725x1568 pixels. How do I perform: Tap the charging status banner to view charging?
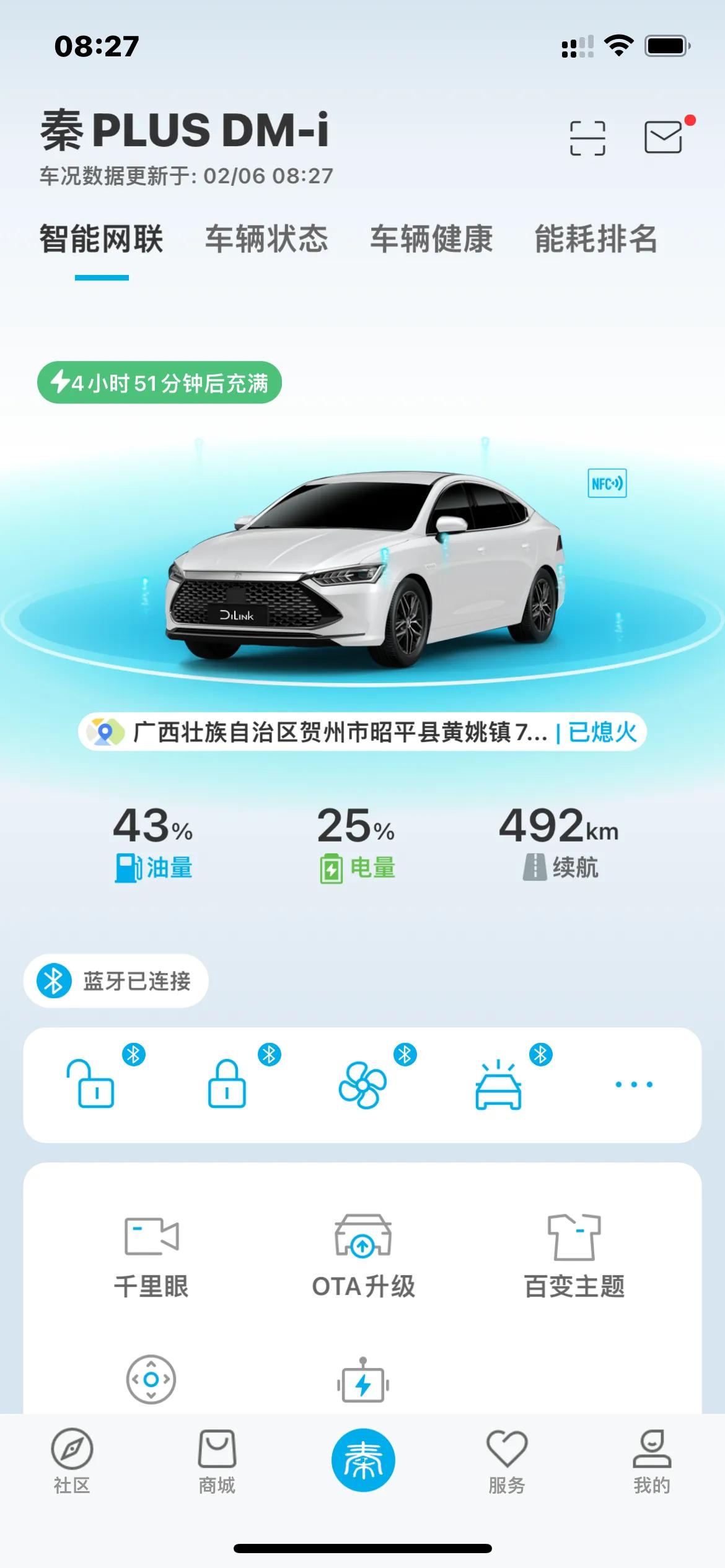[157, 384]
